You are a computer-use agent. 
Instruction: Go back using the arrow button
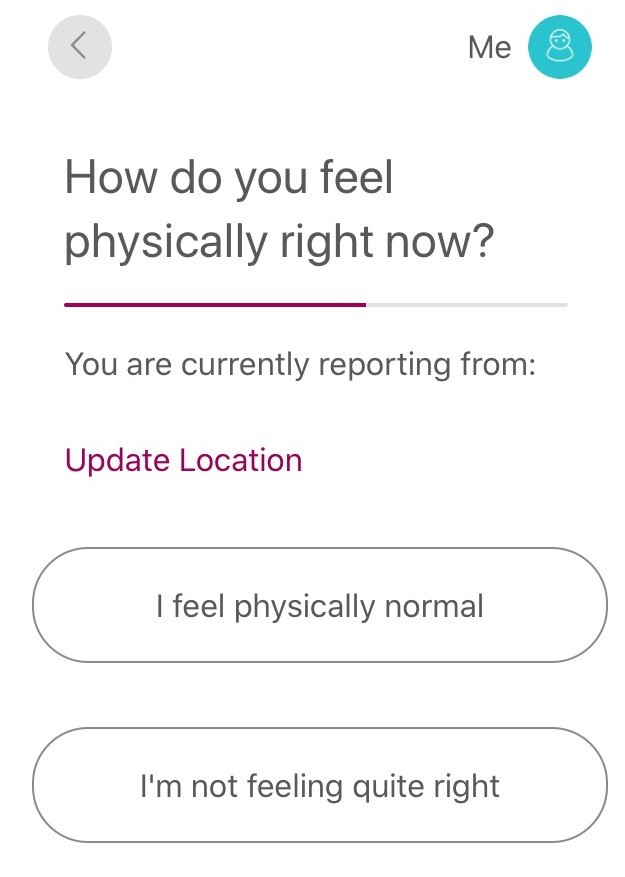pos(80,47)
